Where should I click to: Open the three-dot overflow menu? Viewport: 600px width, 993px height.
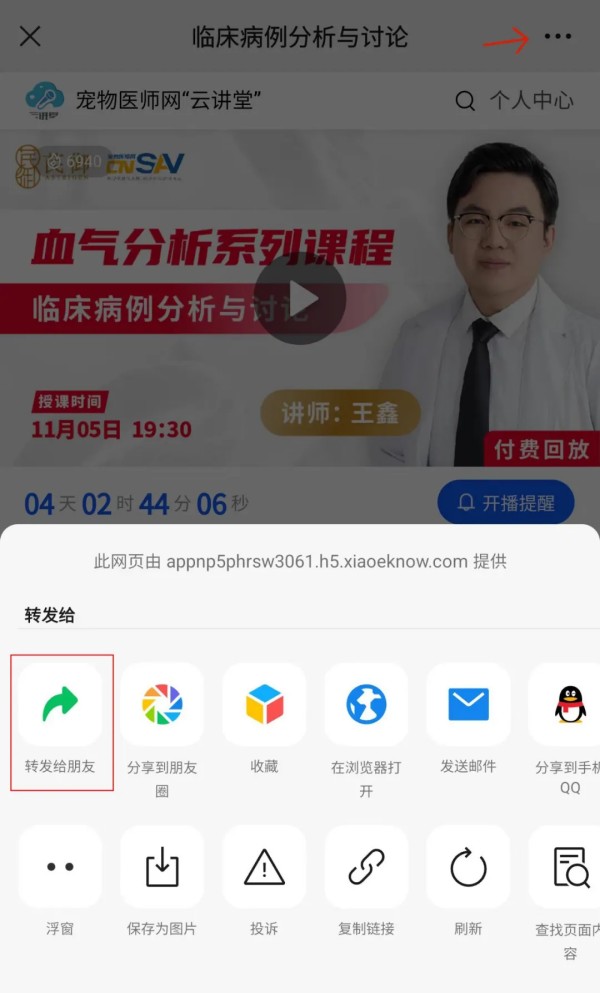(x=557, y=37)
